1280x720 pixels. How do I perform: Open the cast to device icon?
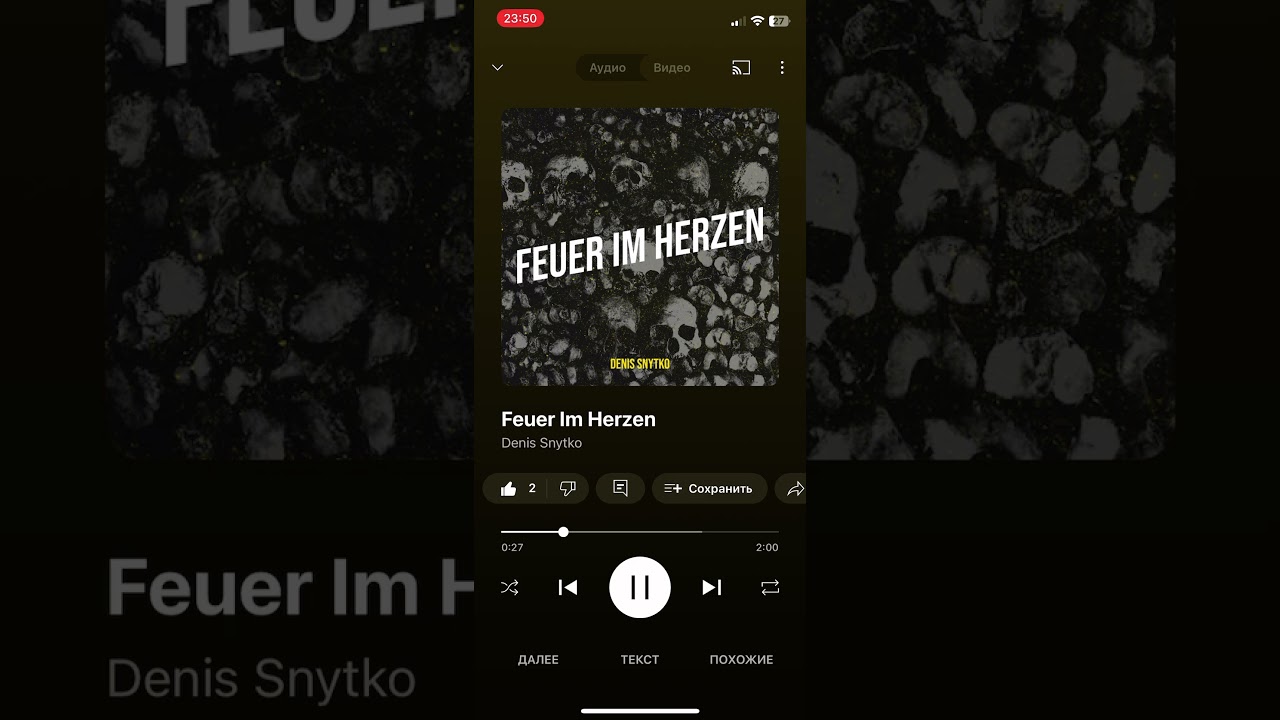[x=741, y=68]
